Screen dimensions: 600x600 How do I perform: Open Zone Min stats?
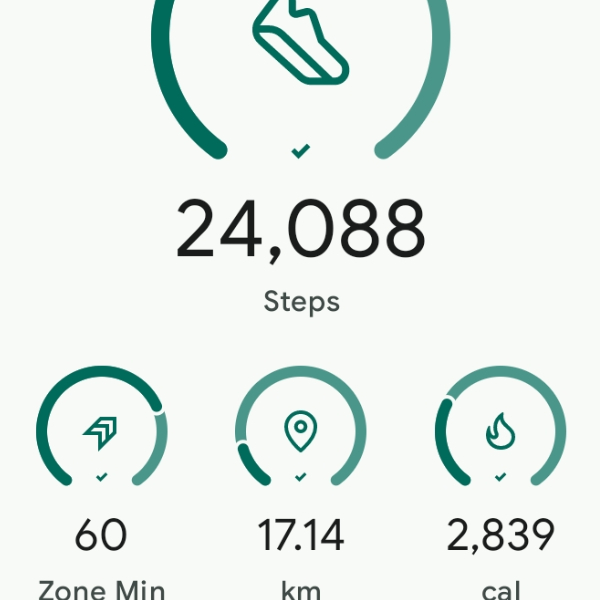(x=101, y=432)
